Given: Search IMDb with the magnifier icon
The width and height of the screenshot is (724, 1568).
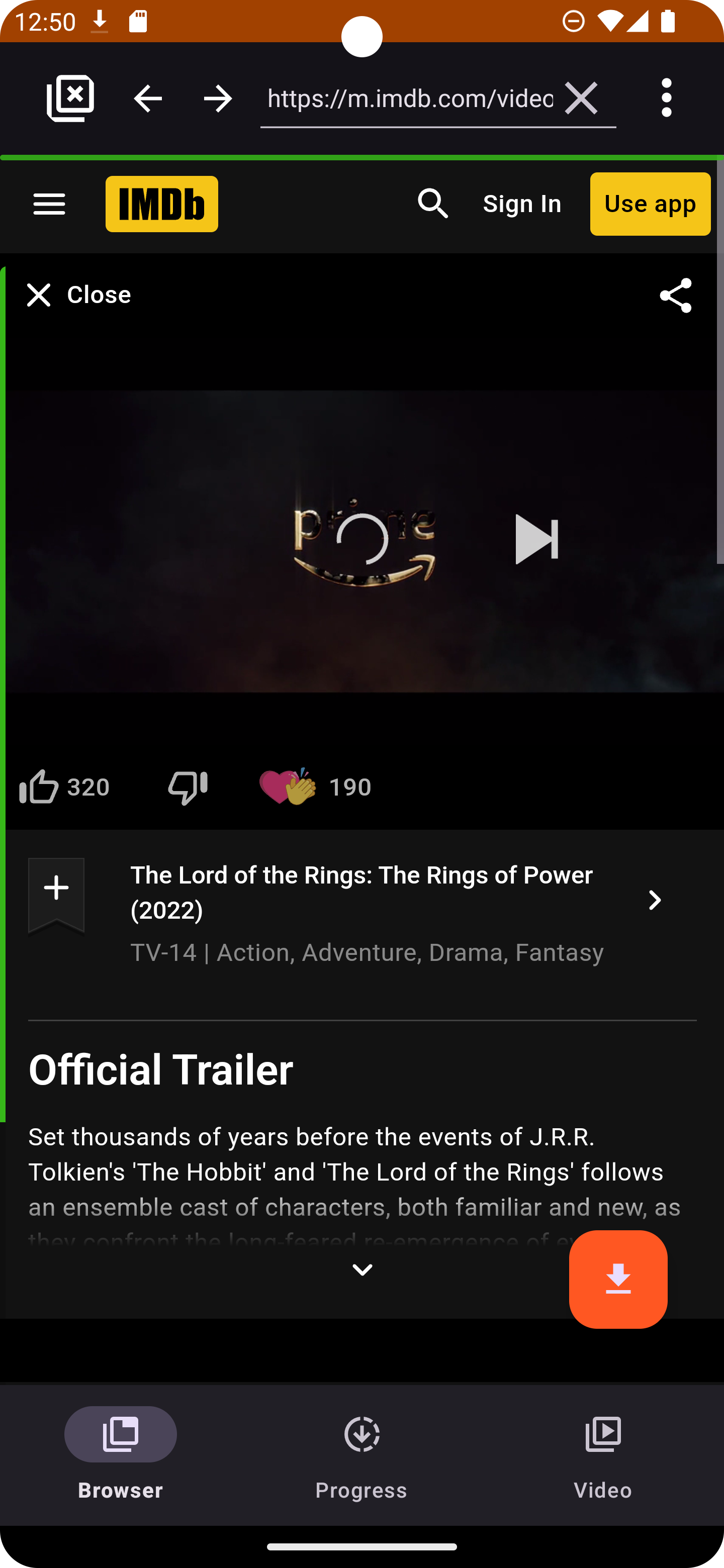Looking at the screenshot, I should [x=433, y=204].
